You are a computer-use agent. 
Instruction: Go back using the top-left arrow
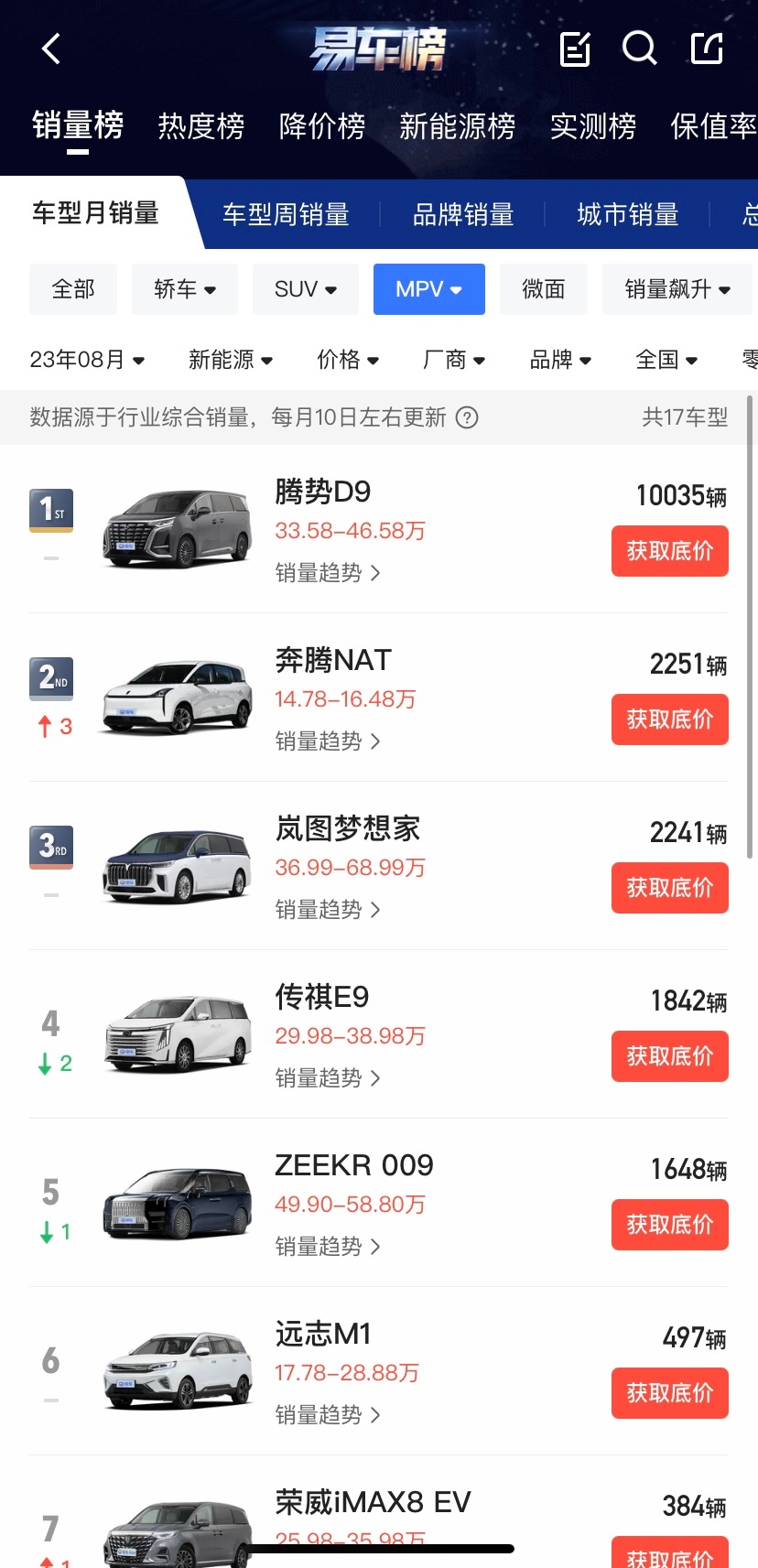tap(51, 49)
